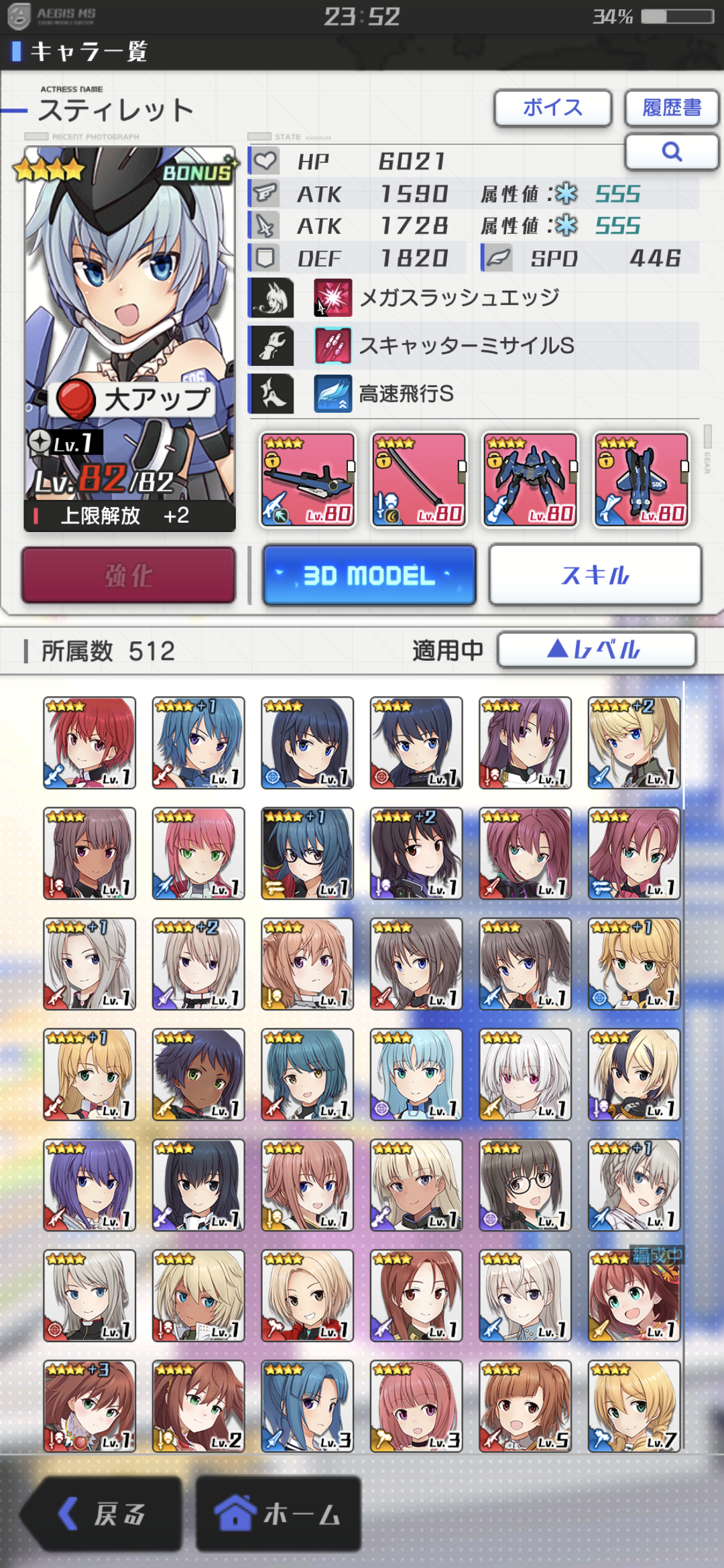Image resolution: width=724 pixels, height=1568 pixels.
Task: Open the ボイス voice button
Action: point(552,108)
